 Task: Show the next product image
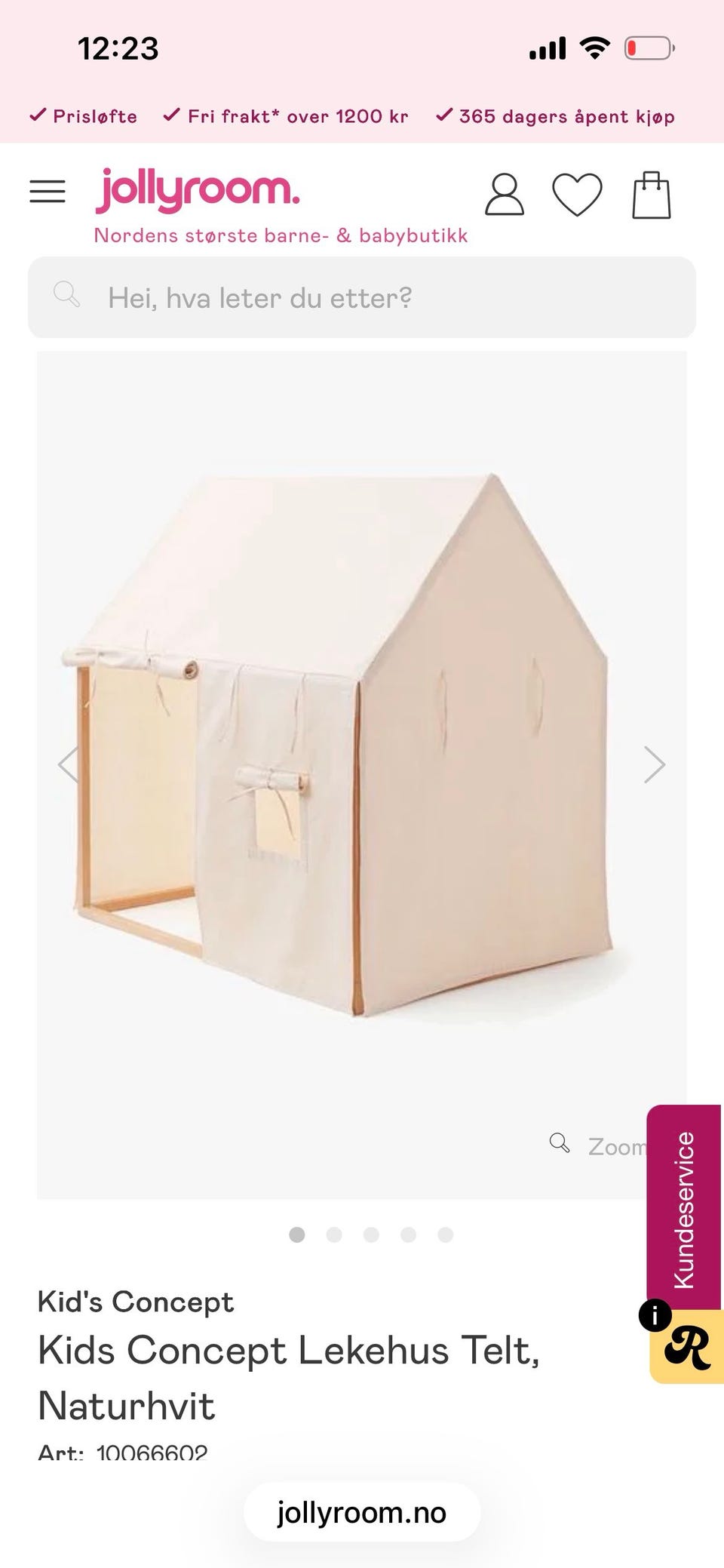click(x=654, y=765)
